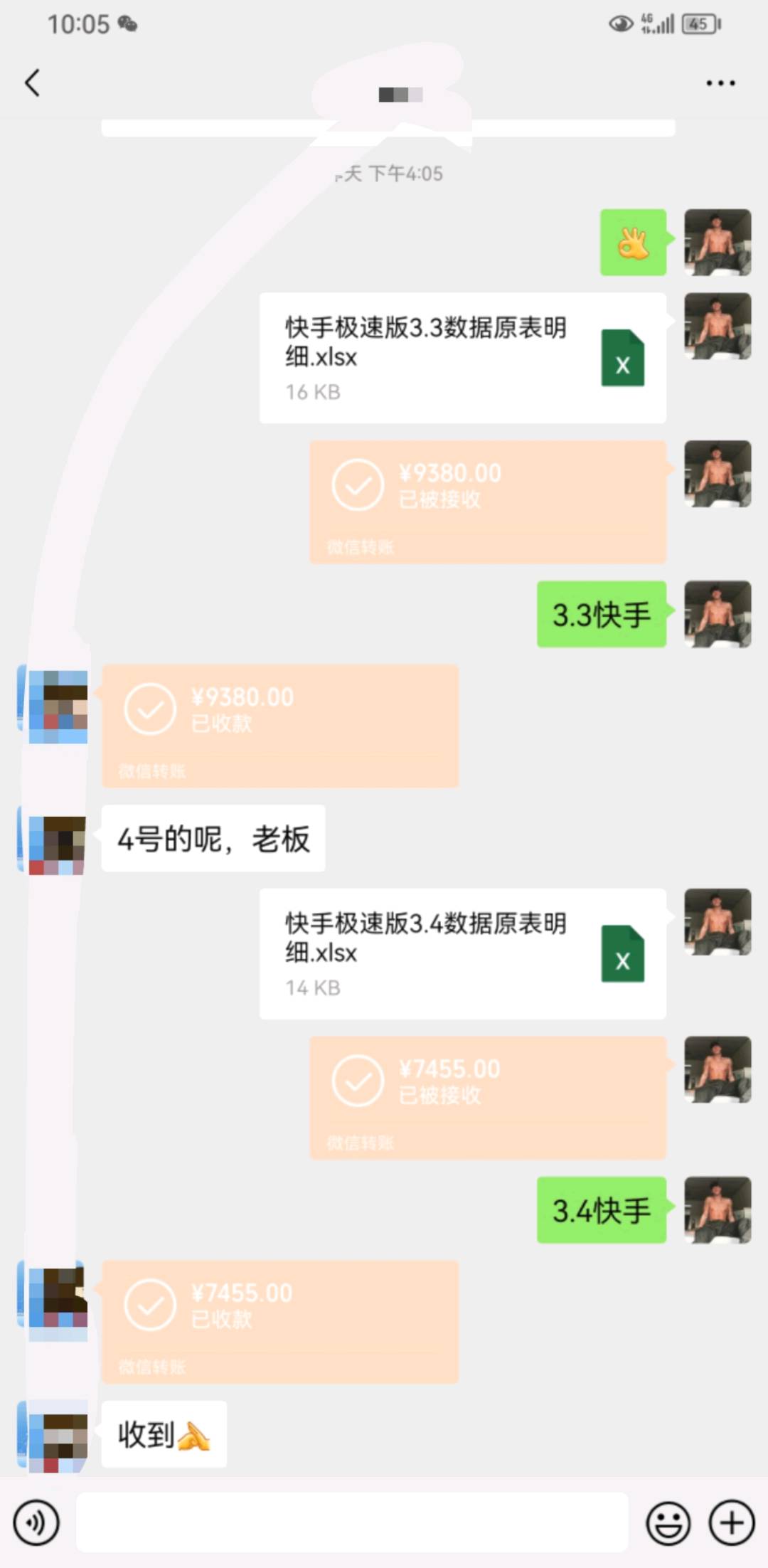
Task: Go back from this chat
Action: click(33, 83)
